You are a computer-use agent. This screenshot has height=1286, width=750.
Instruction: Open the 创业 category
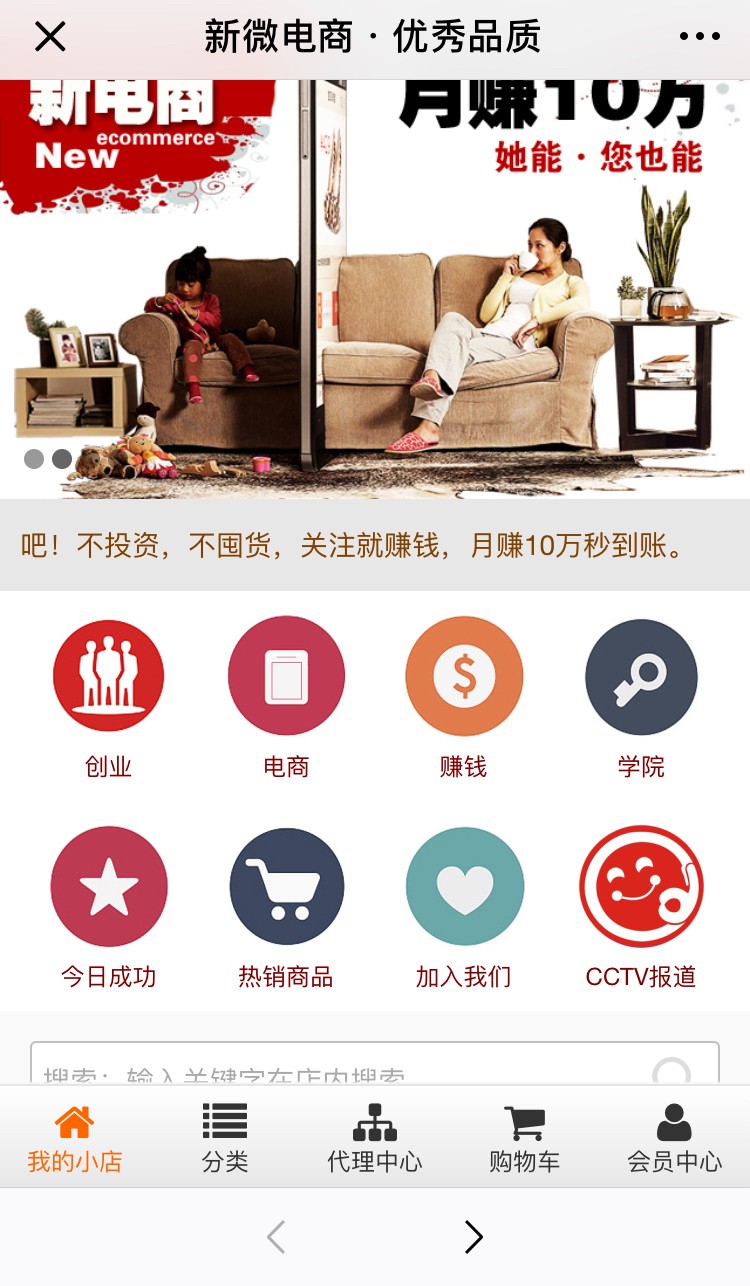click(x=108, y=676)
